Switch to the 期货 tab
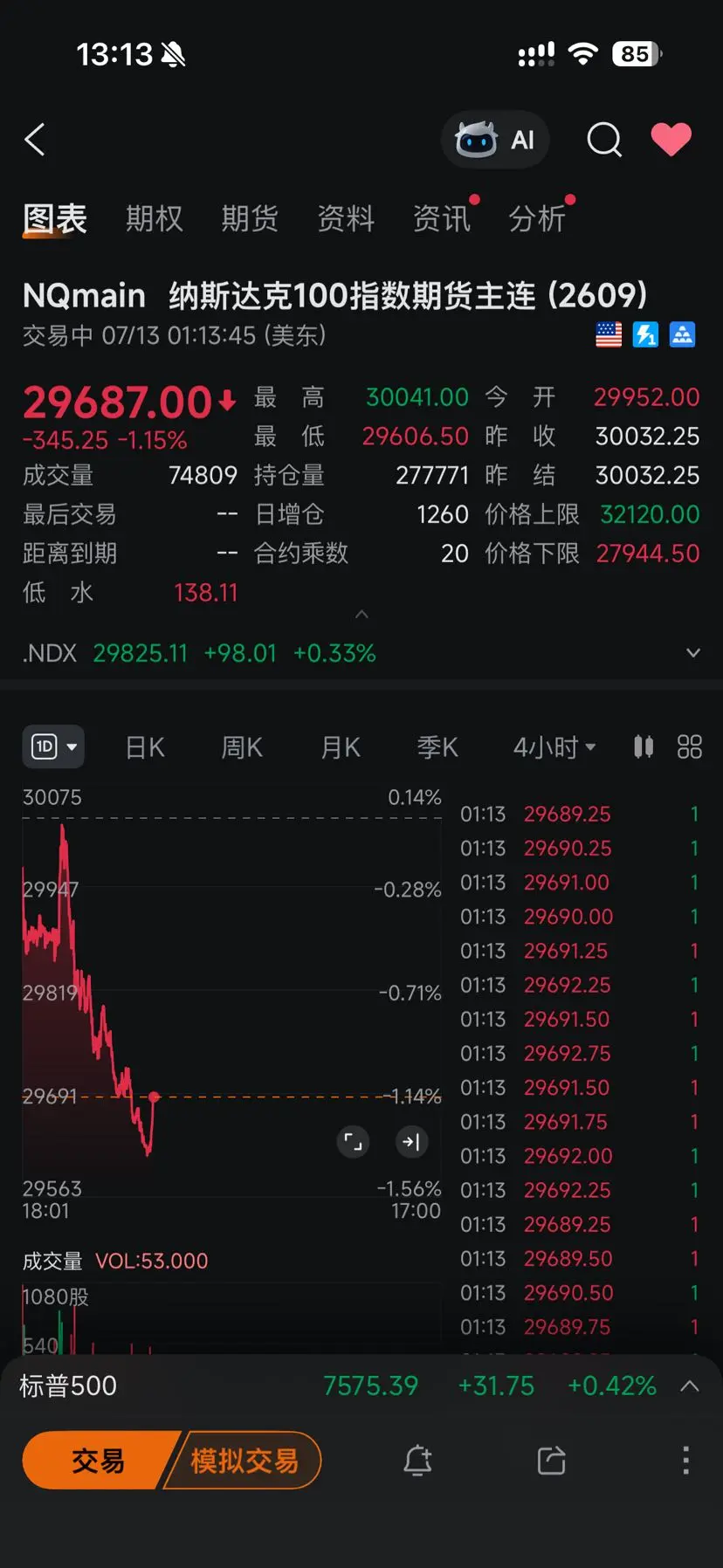The height and width of the screenshot is (1568, 723). [x=250, y=218]
